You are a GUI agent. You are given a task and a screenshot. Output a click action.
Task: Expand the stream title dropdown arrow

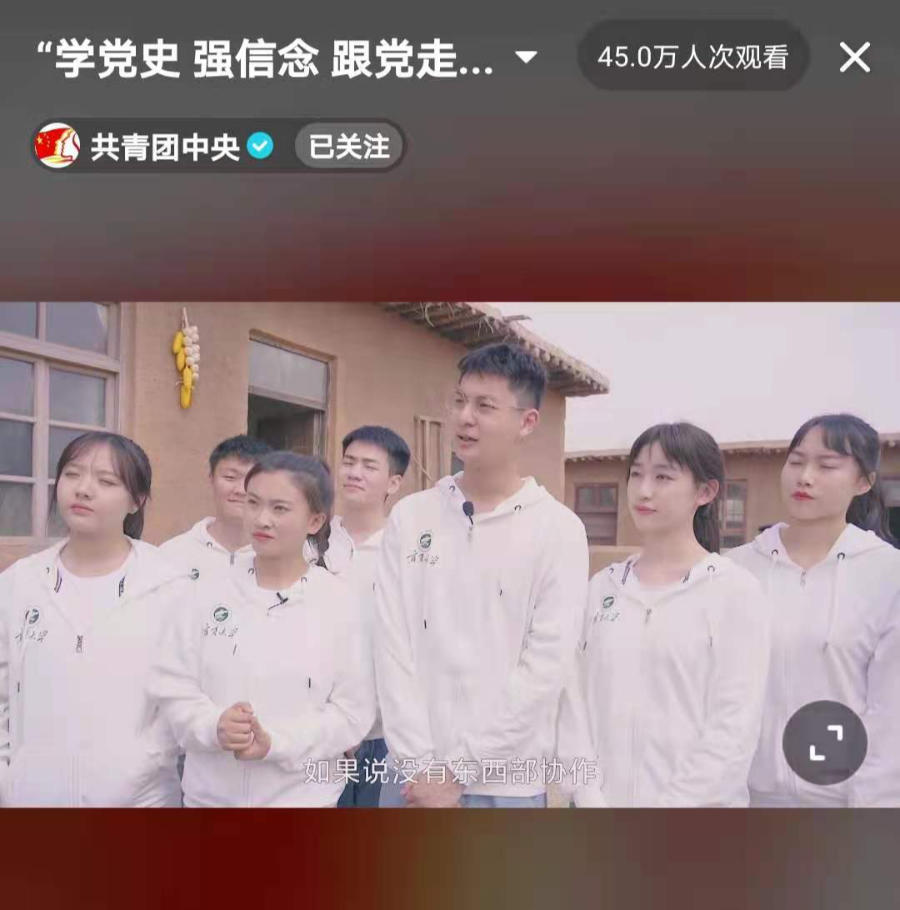tap(526, 57)
